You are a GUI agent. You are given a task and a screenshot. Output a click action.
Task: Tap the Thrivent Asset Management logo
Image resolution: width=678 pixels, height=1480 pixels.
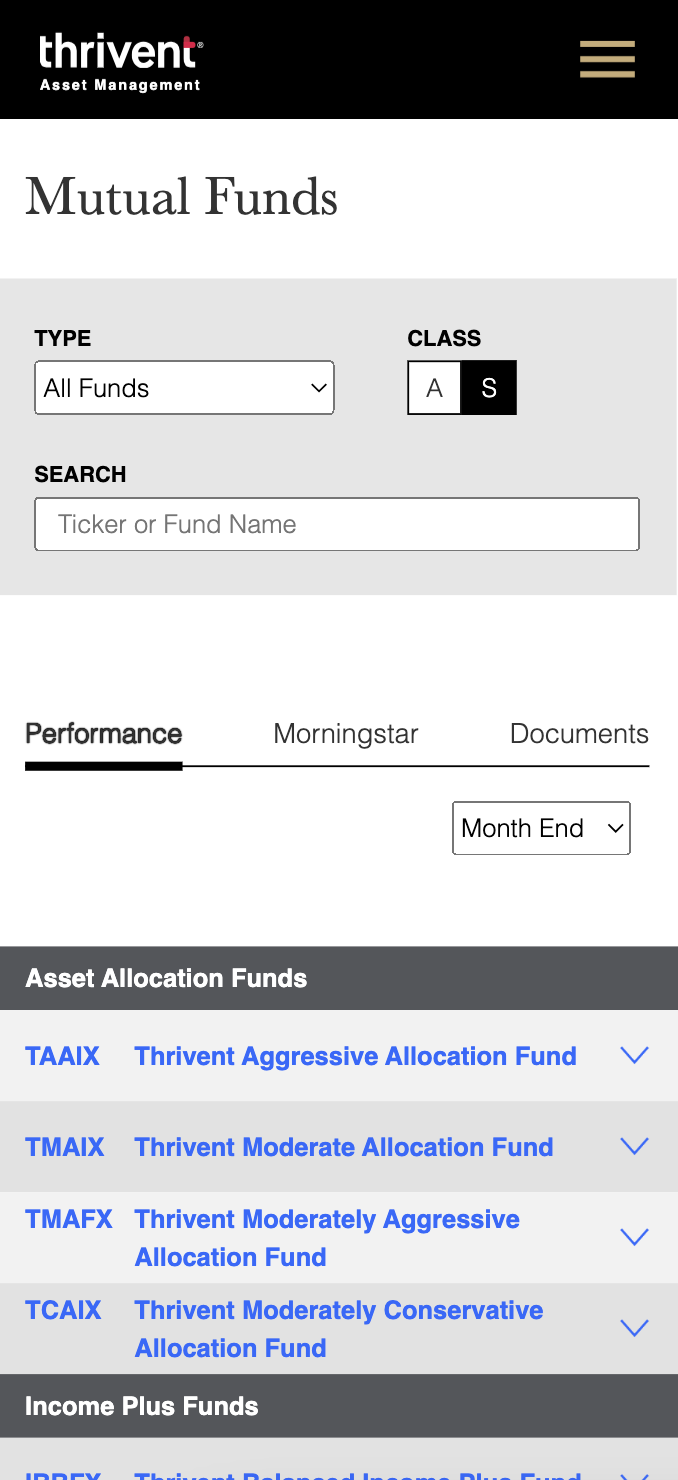coord(121,62)
